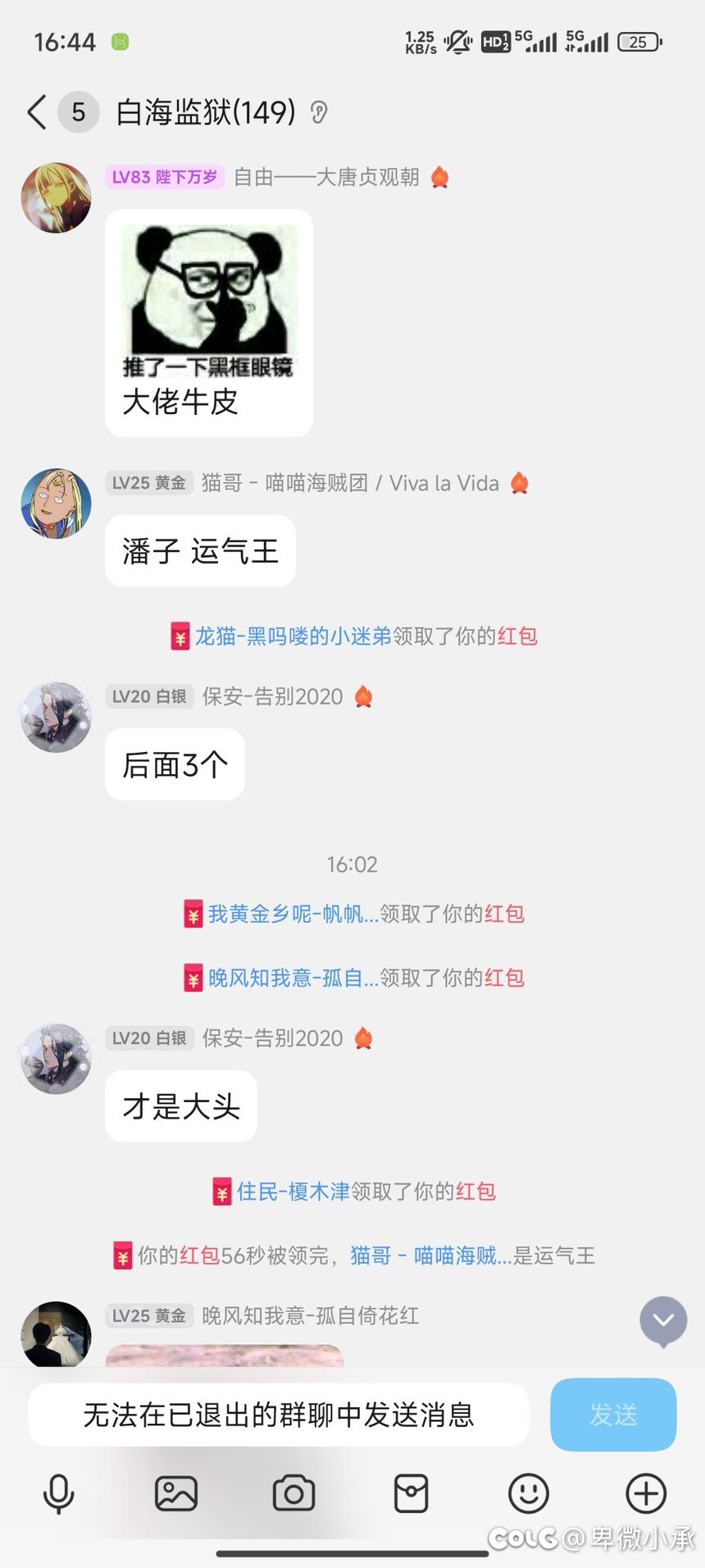Viewport: 705px width, 1568px height.
Task: Tap the message input field
Action: coord(279,1415)
